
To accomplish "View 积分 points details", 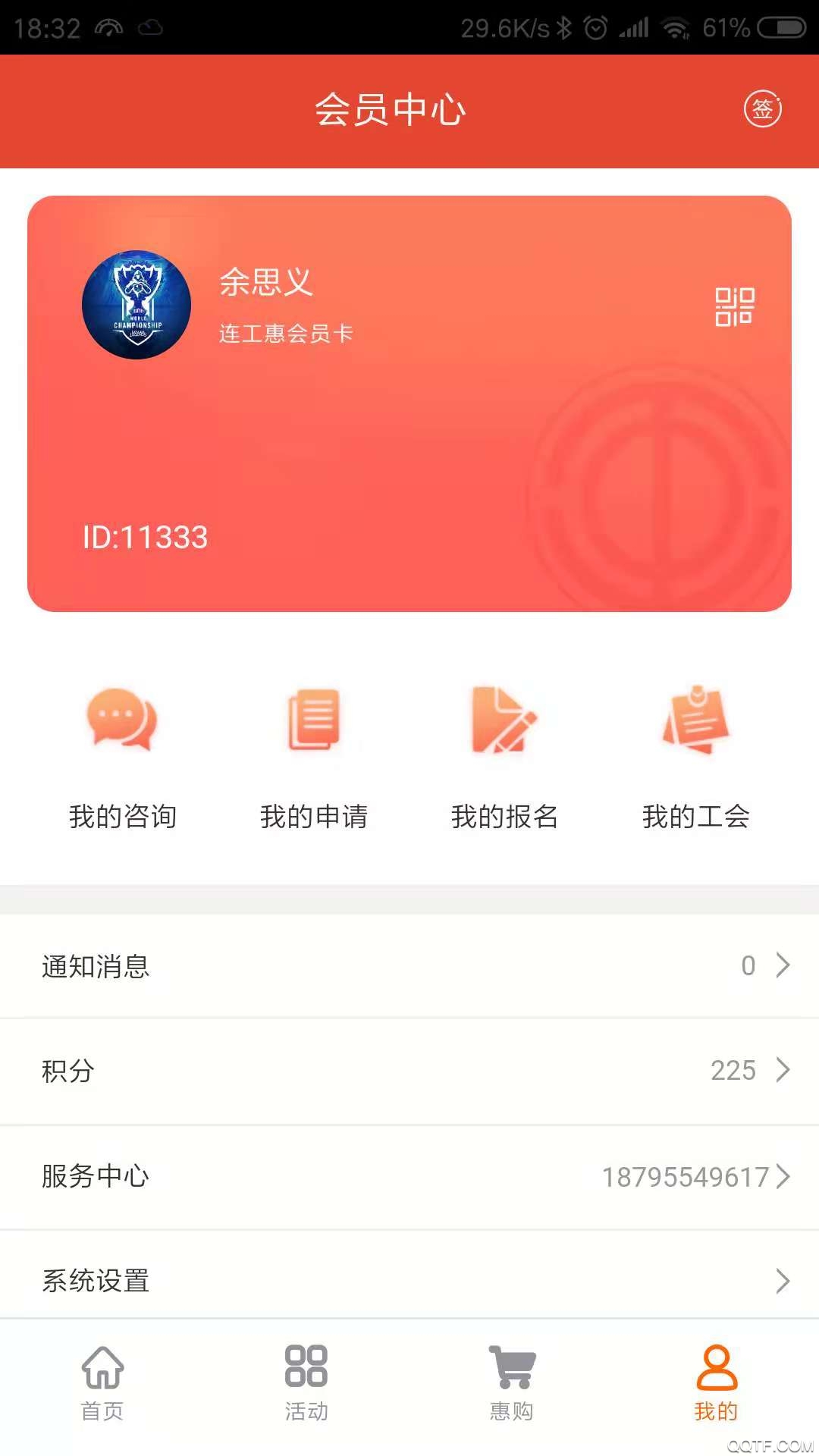I will (409, 1071).
